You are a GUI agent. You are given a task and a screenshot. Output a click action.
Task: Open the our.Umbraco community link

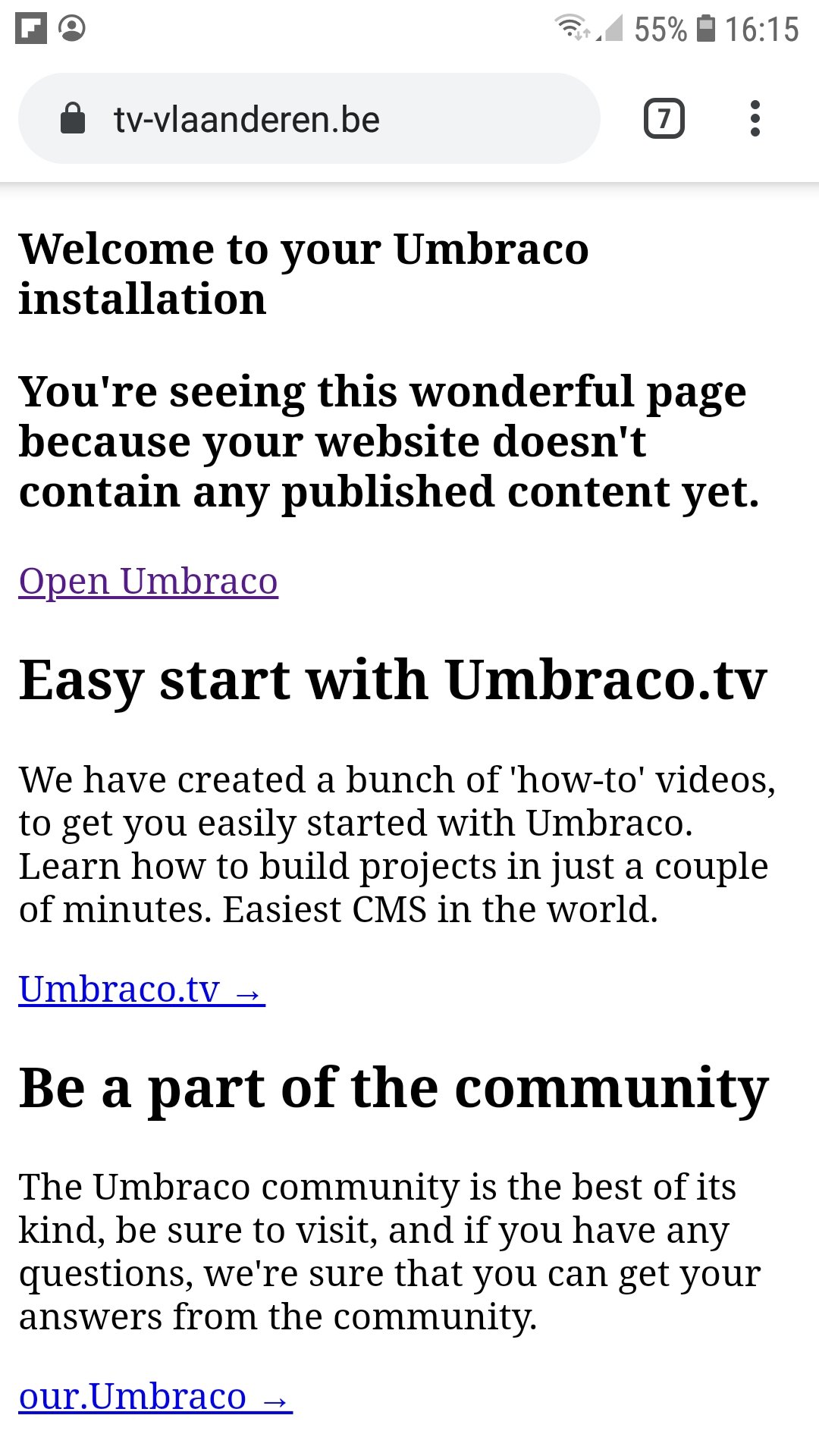point(155,1397)
